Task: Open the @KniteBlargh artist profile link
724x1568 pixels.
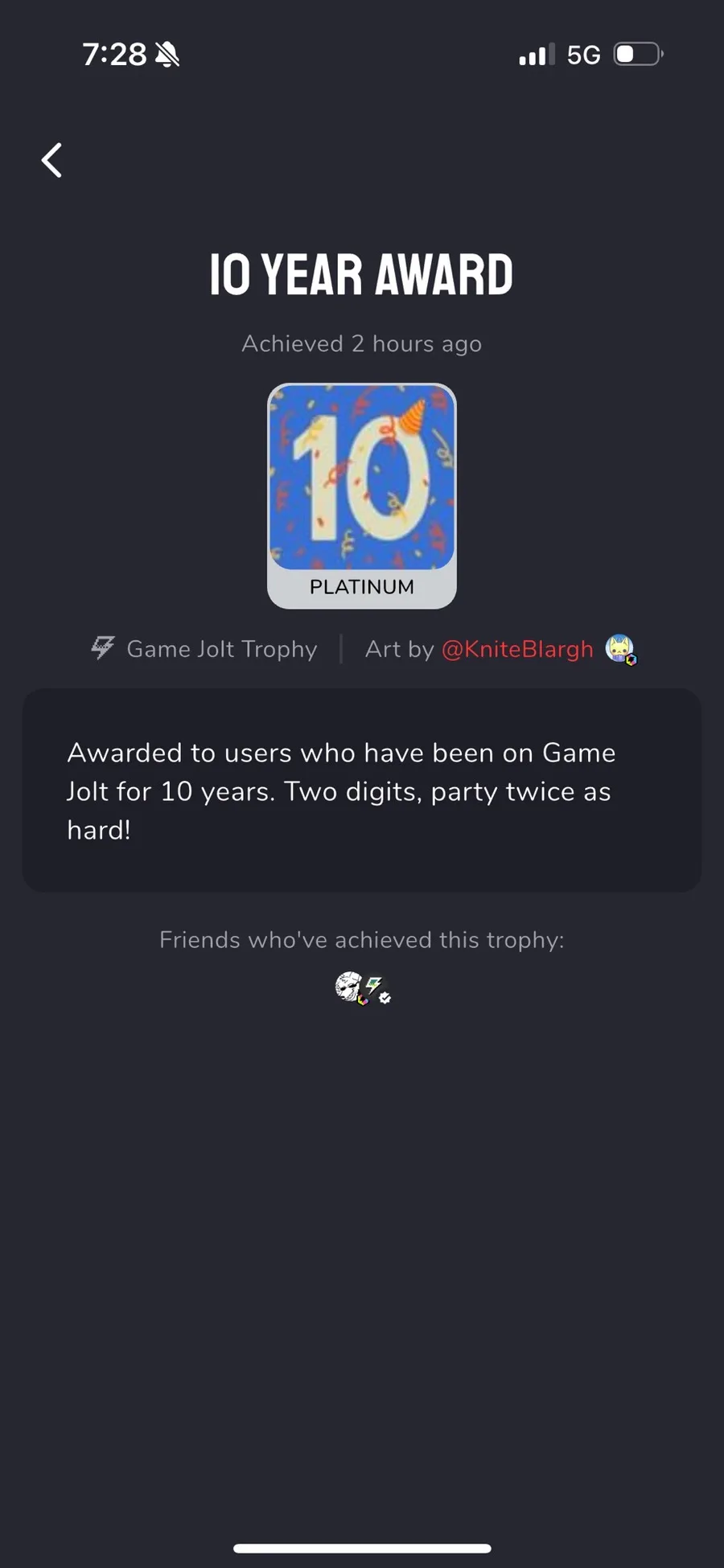Action: tap(517, 649)
